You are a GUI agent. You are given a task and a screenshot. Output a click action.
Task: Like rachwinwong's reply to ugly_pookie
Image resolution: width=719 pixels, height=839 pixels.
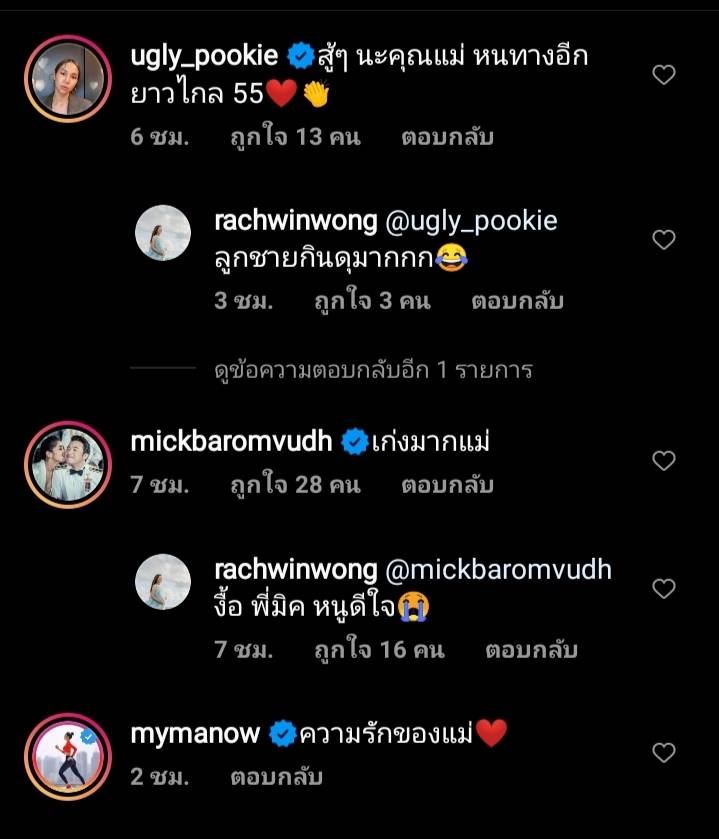[x=663, y=239]
